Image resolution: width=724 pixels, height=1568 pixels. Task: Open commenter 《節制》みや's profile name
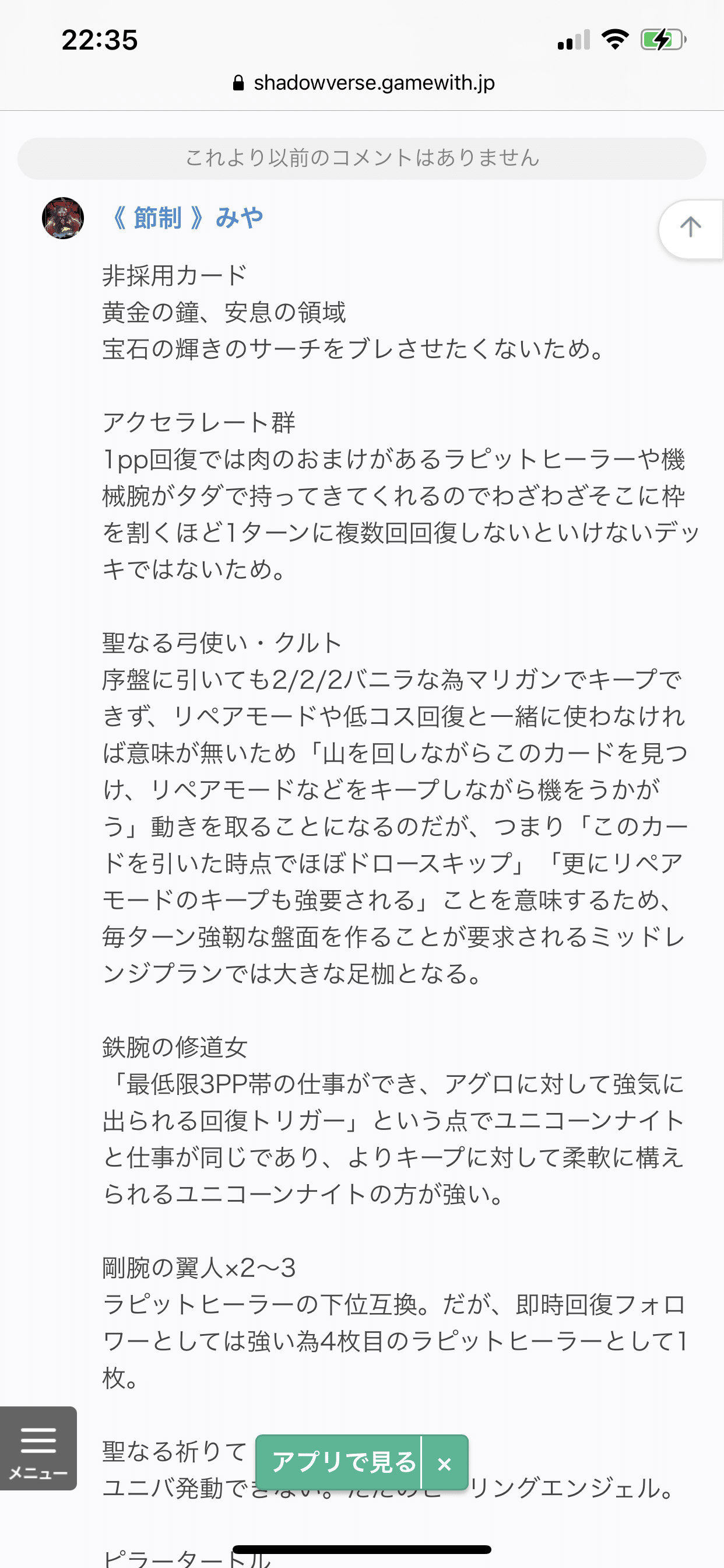point(188,218)
